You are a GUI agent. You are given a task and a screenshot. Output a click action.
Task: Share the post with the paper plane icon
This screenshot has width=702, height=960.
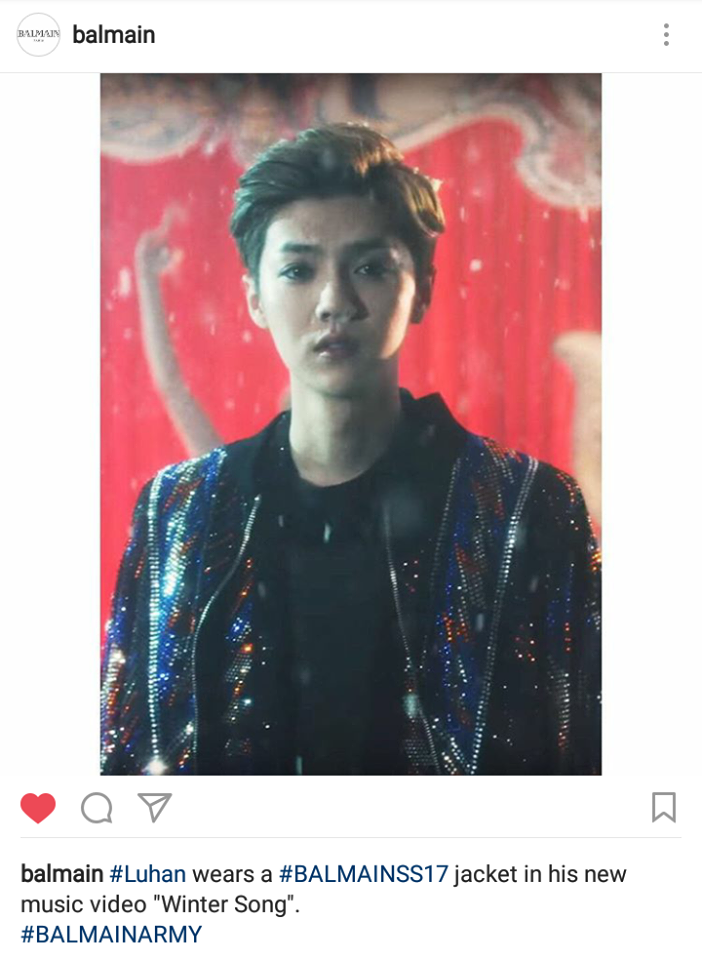pos(154,807)
